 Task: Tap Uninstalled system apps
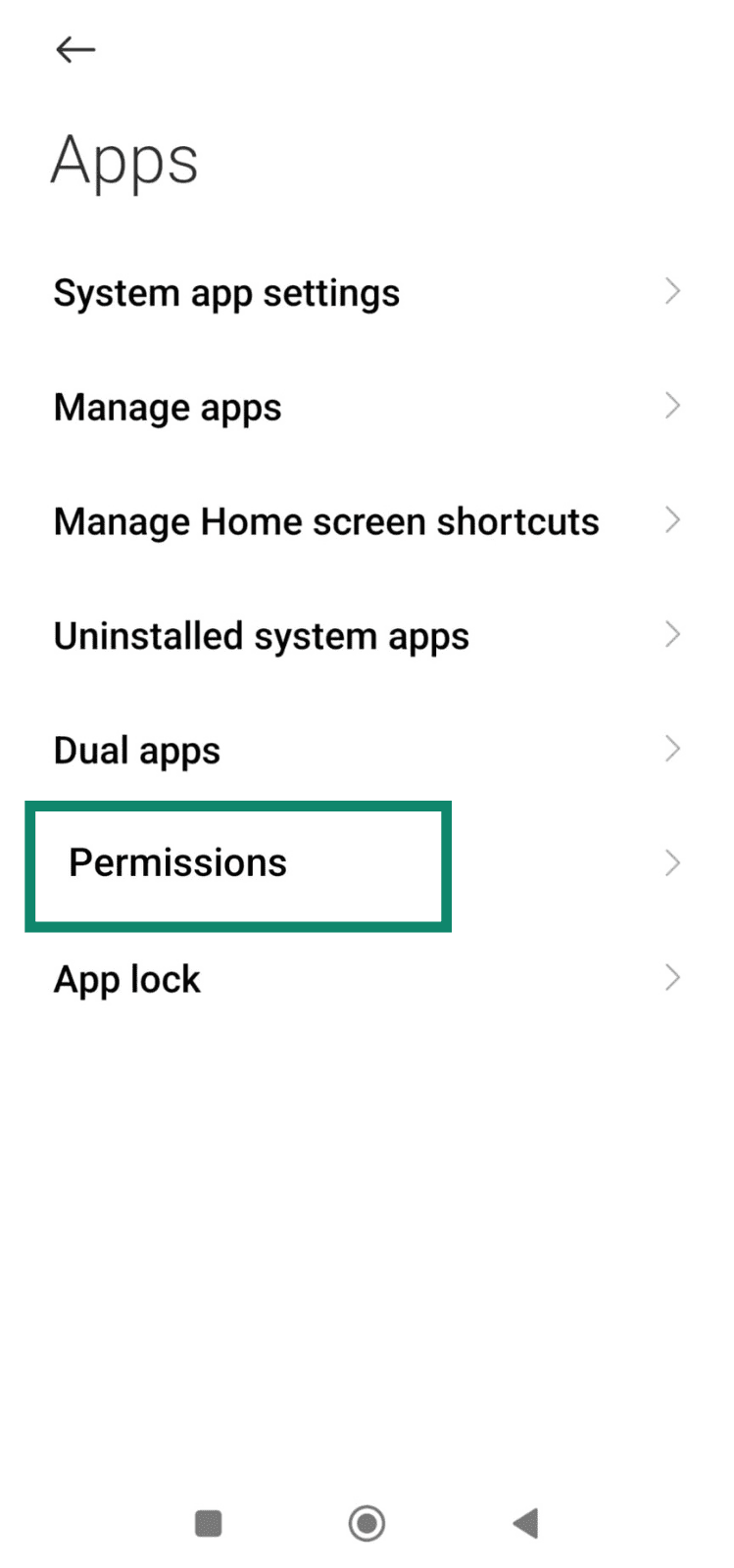(261, 635)
